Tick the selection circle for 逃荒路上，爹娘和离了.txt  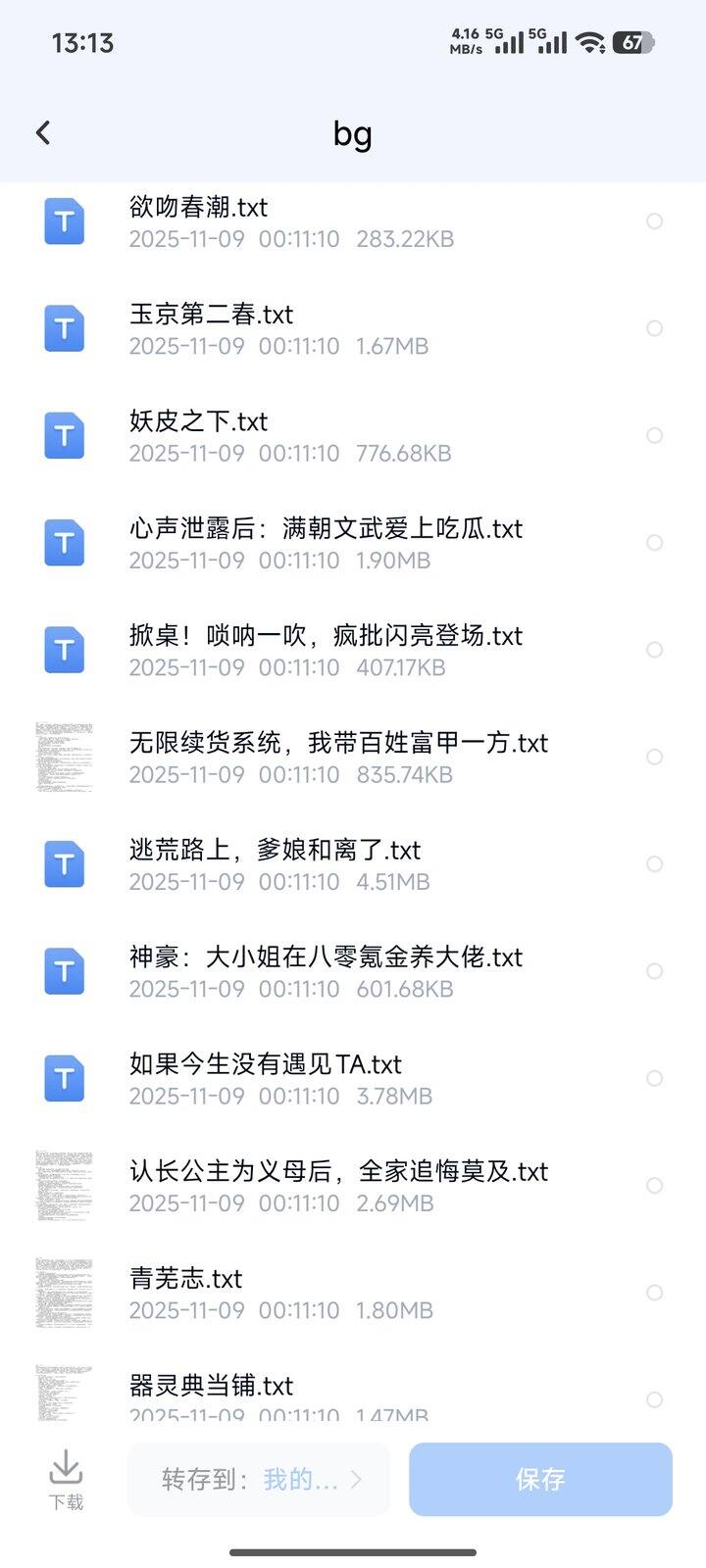point(655,864)
